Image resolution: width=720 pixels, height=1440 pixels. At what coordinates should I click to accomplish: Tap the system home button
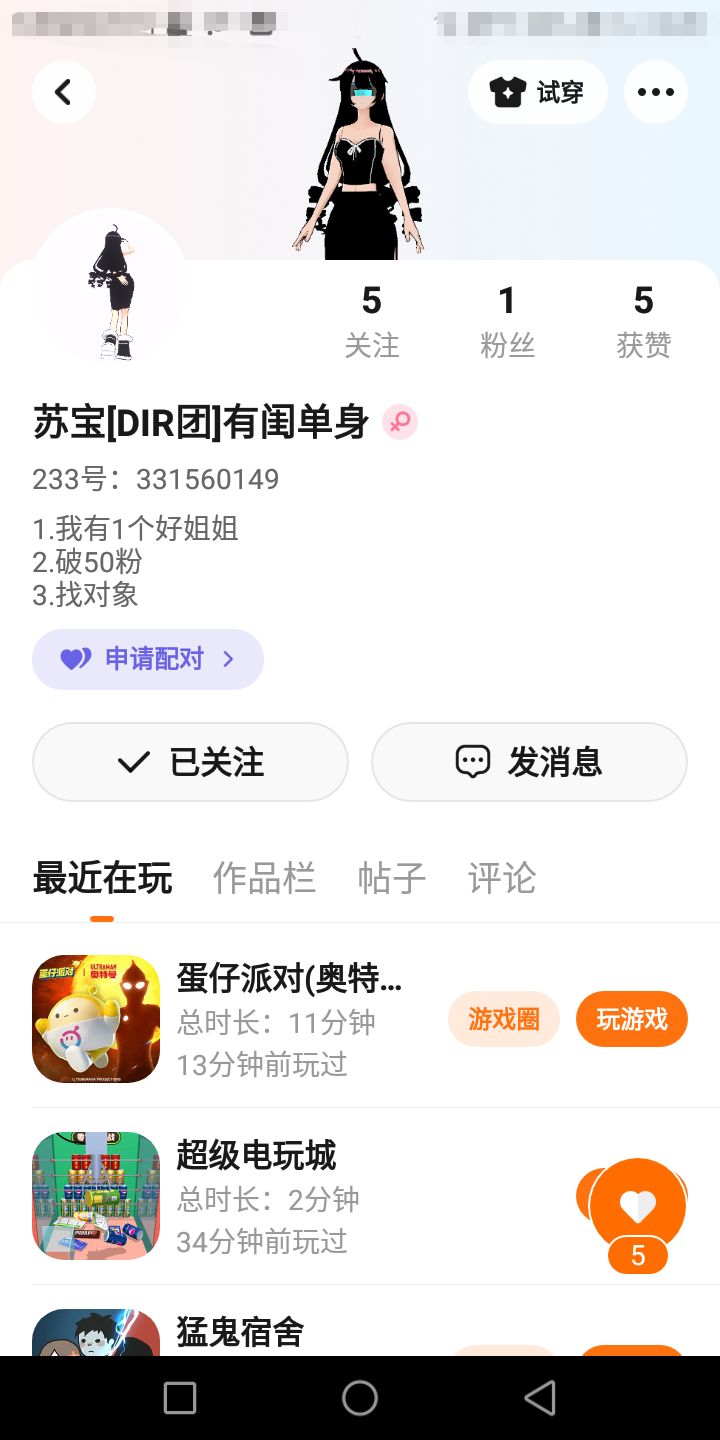point(360,1398)
